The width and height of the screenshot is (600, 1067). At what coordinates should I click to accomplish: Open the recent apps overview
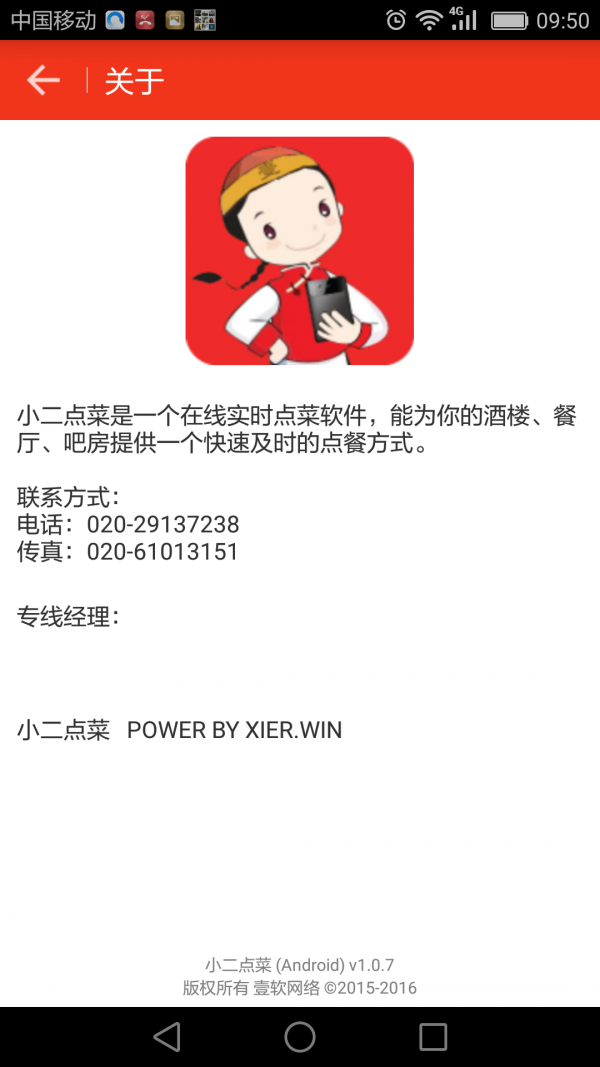pyautogui.click(x=433, y=1036)
